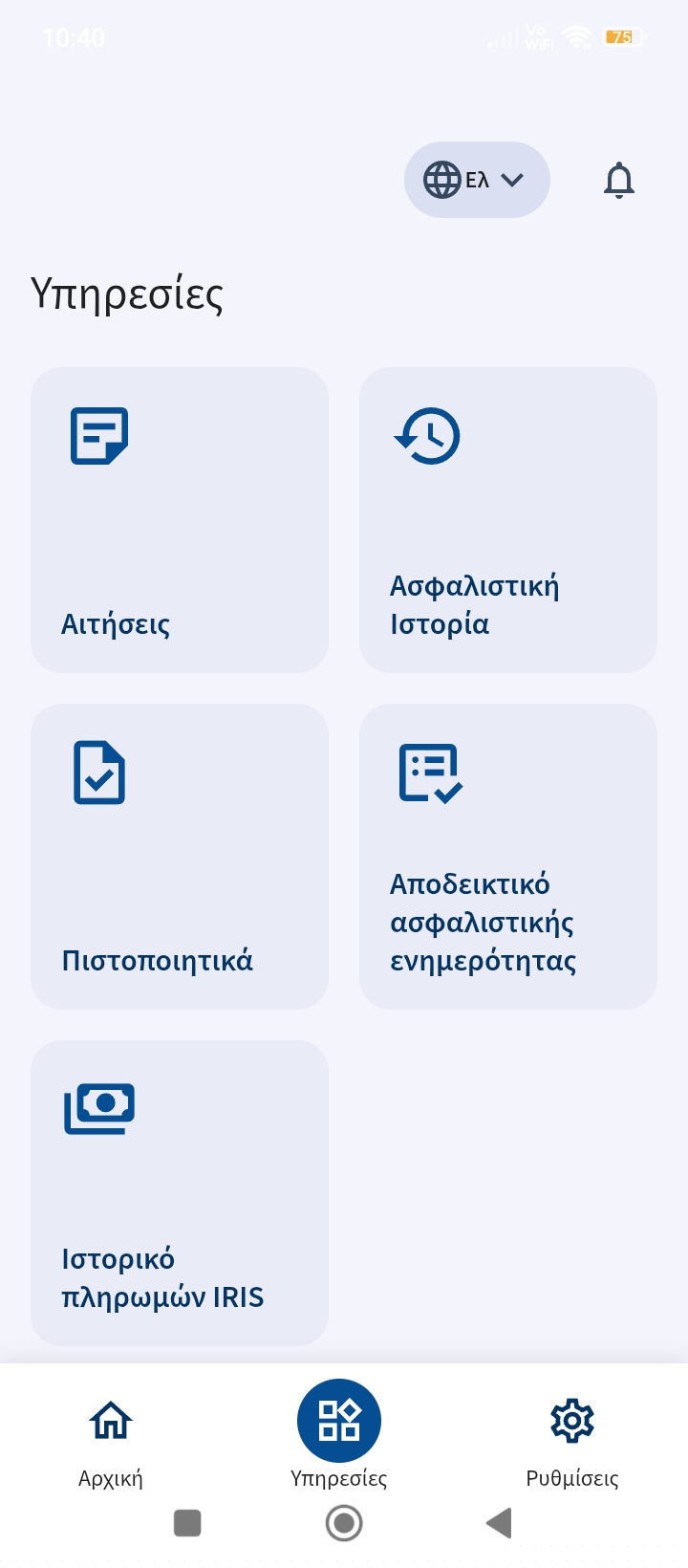View Ιστορικό πληρωμών IRIS
Screen dimensions: 688x1568
[180, 1193]
